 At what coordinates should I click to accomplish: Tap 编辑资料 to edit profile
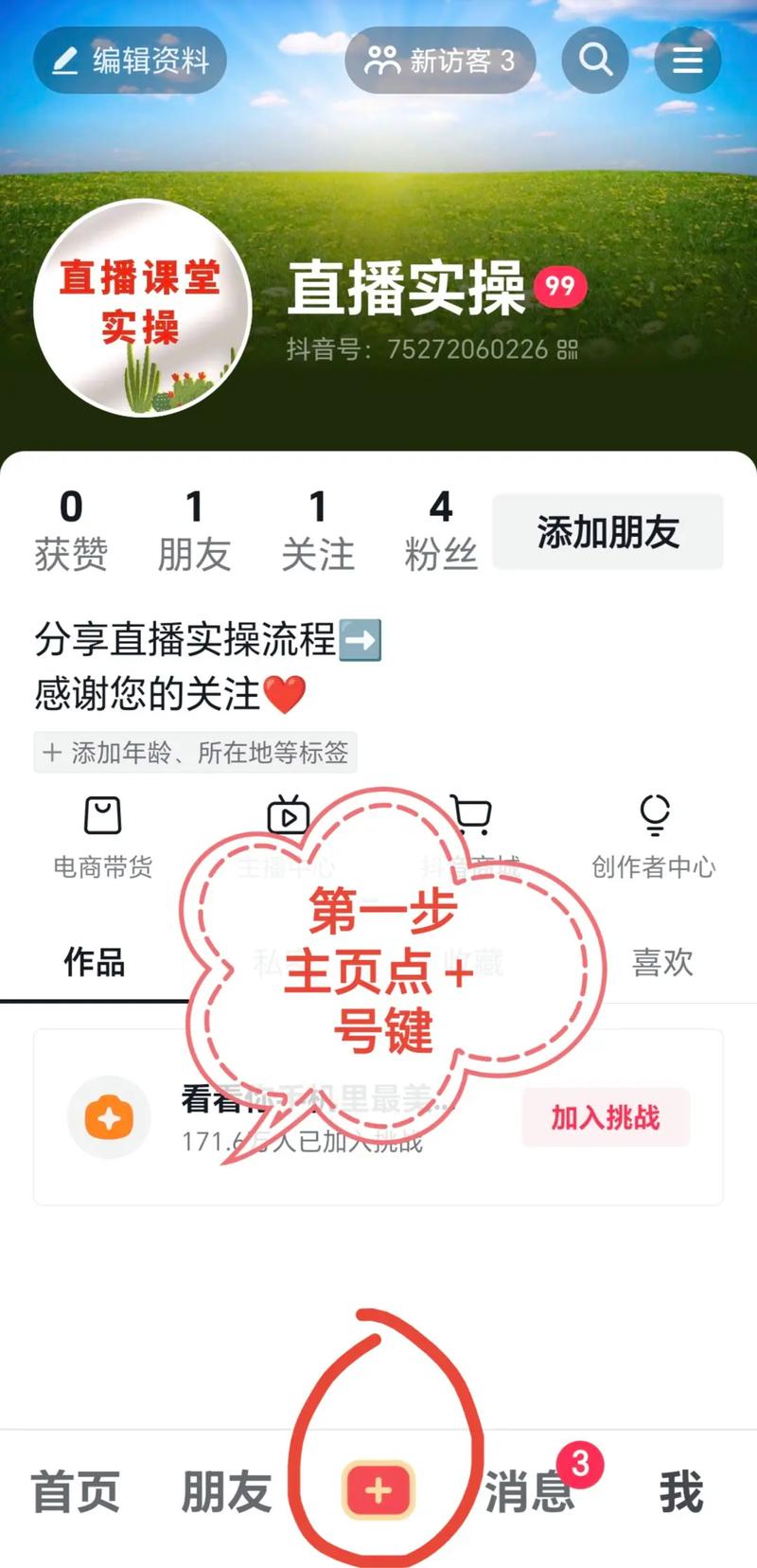tap(129, 60)
